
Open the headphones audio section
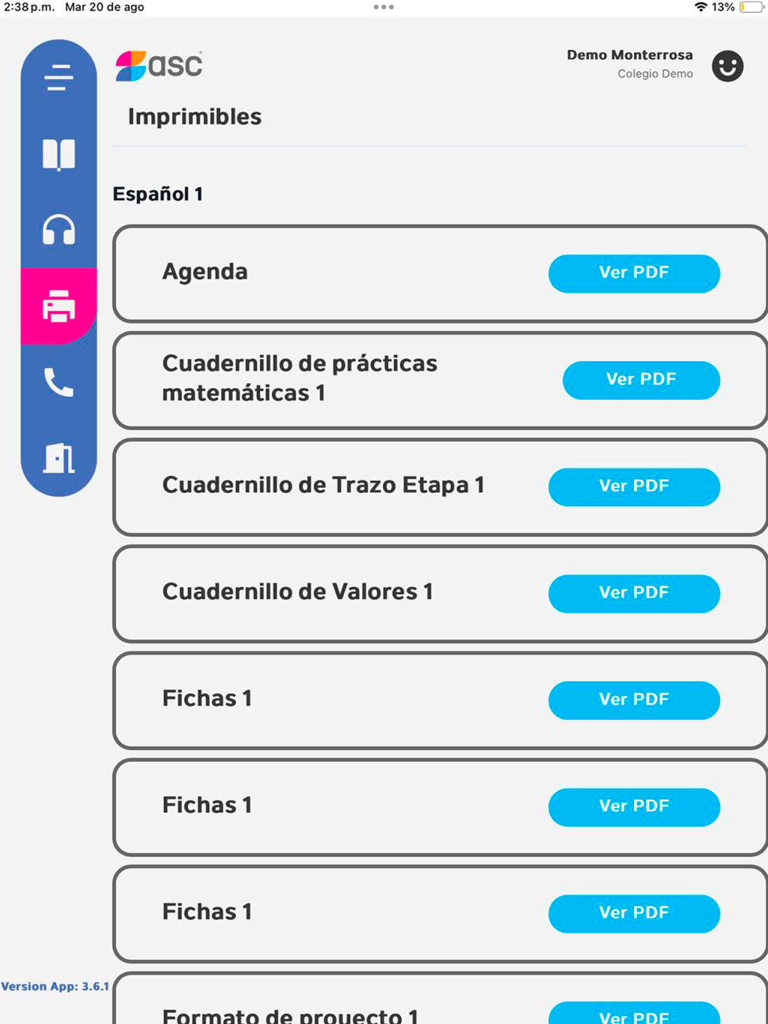click(59, 229)
